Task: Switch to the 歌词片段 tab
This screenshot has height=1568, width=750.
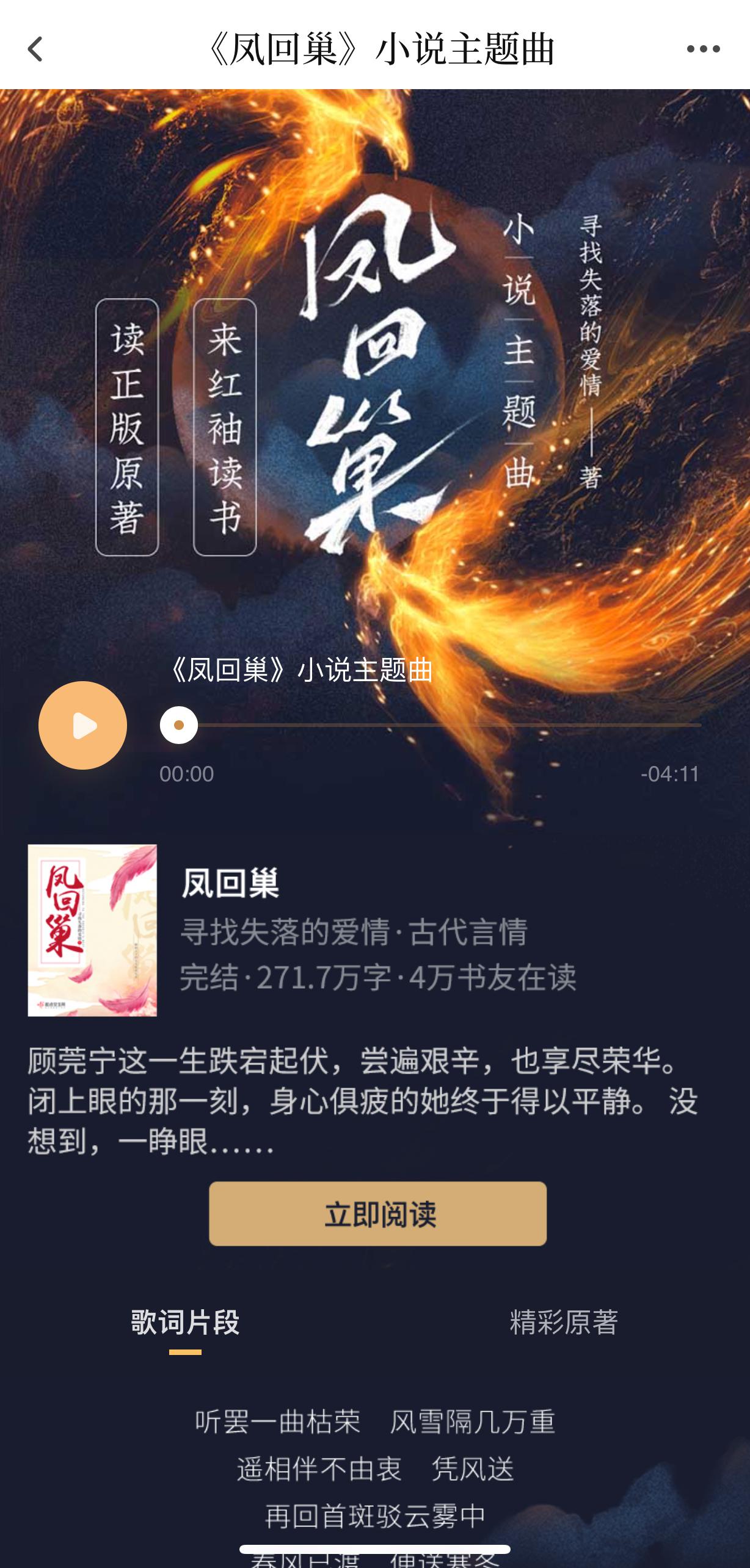Action: click(x=185, y=1323)
